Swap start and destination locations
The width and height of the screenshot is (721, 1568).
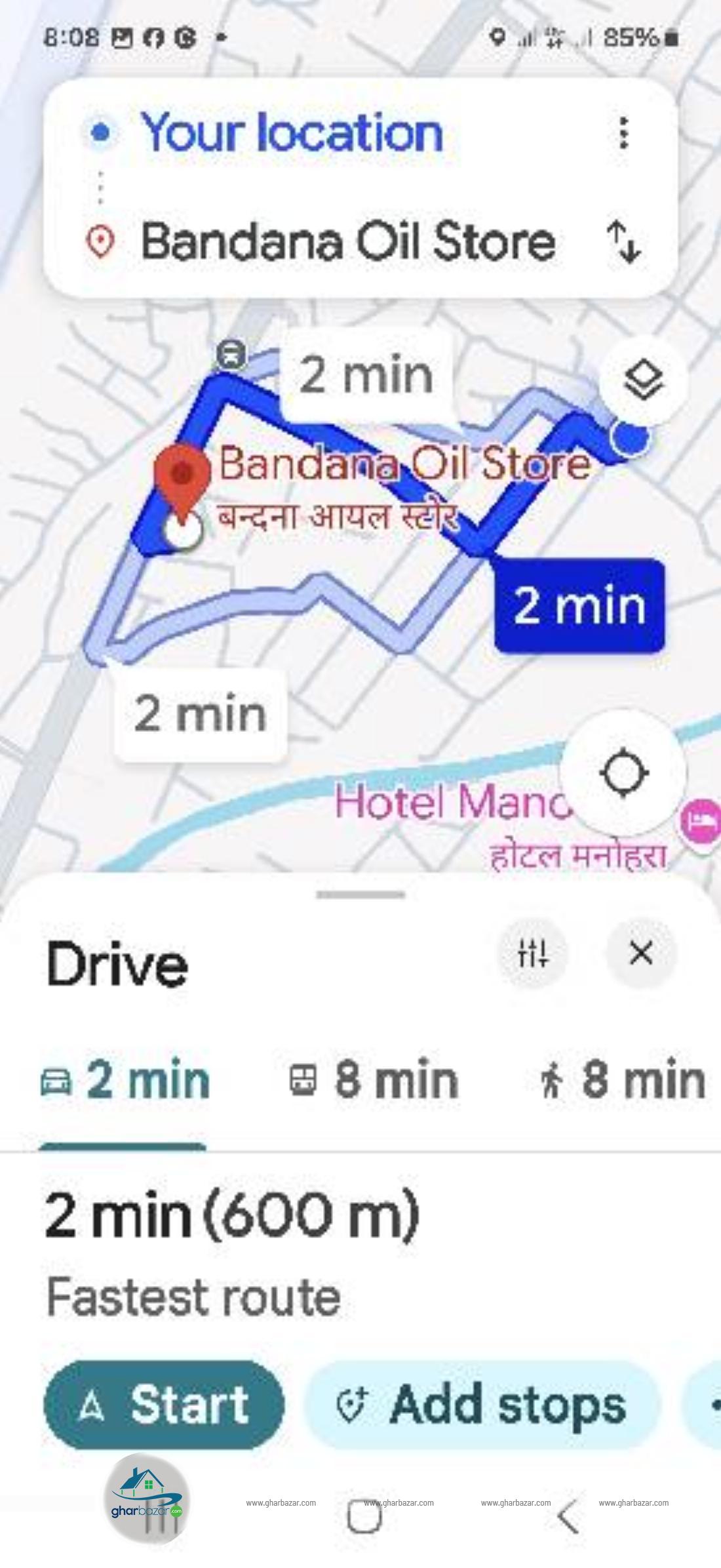point(623,241)
